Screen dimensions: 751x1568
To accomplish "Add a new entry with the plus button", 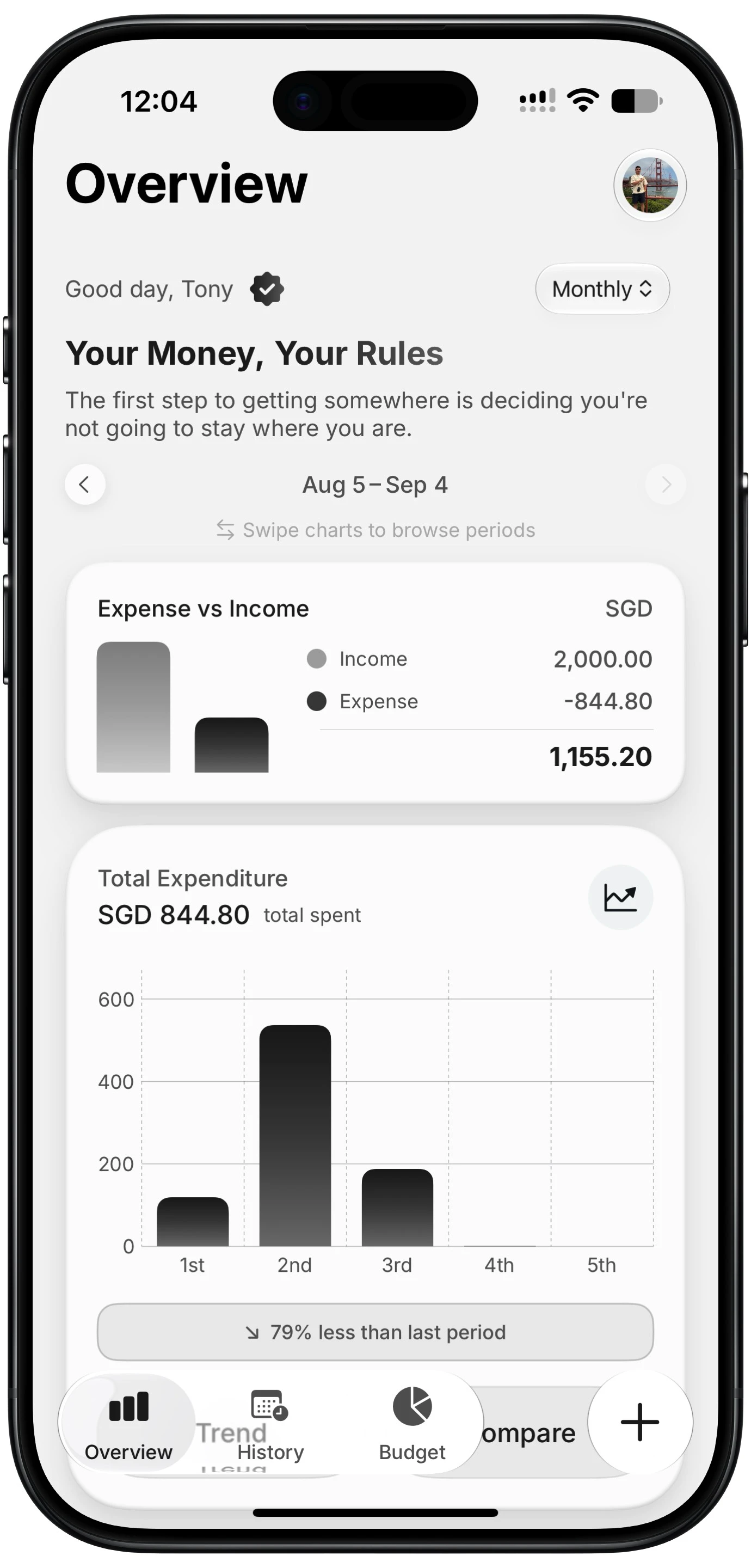I will point(639,1423).
